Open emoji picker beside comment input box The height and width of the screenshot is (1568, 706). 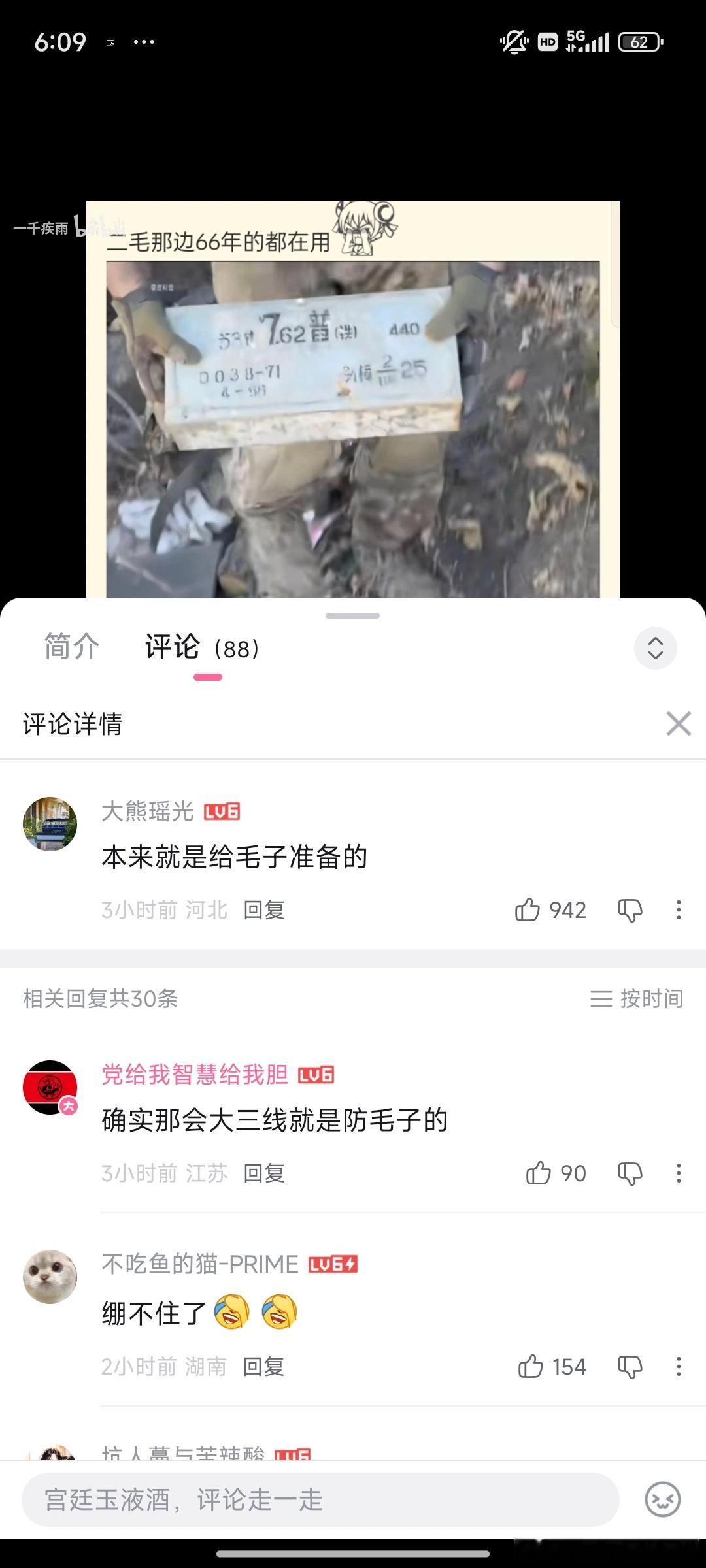[x=665, y=1500]
